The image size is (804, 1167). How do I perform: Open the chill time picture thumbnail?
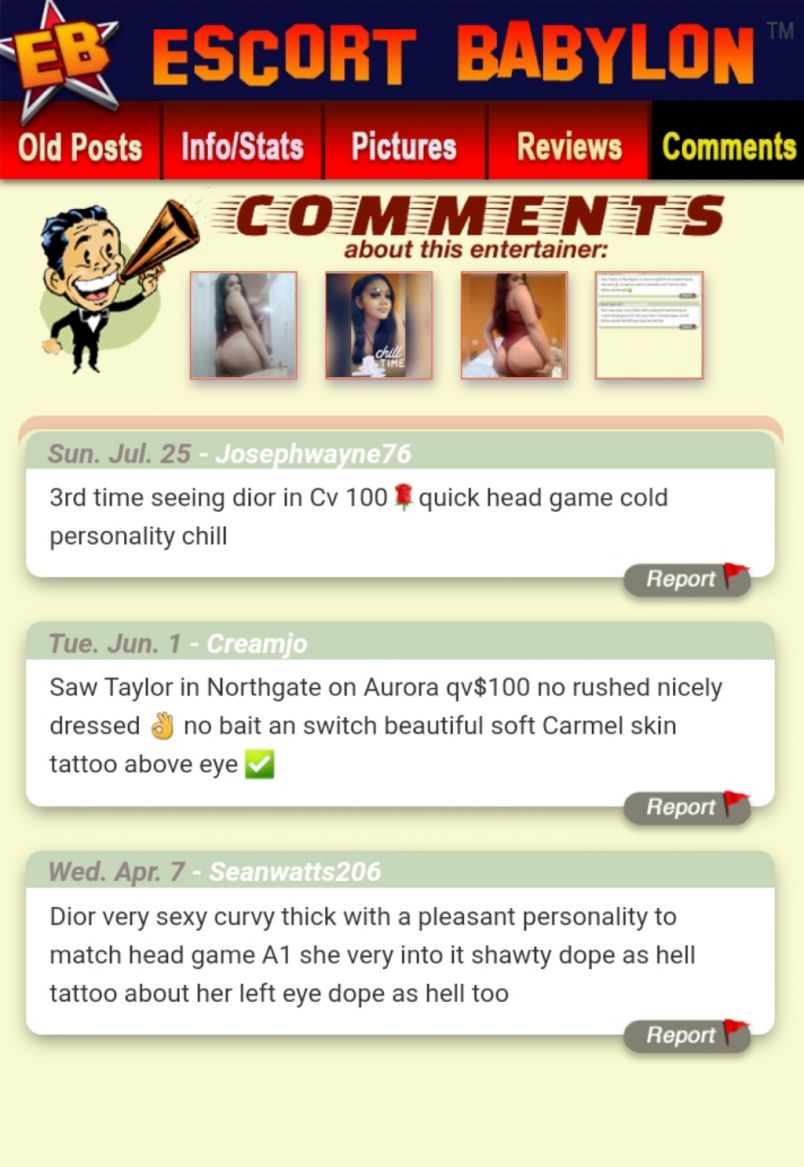378,325
